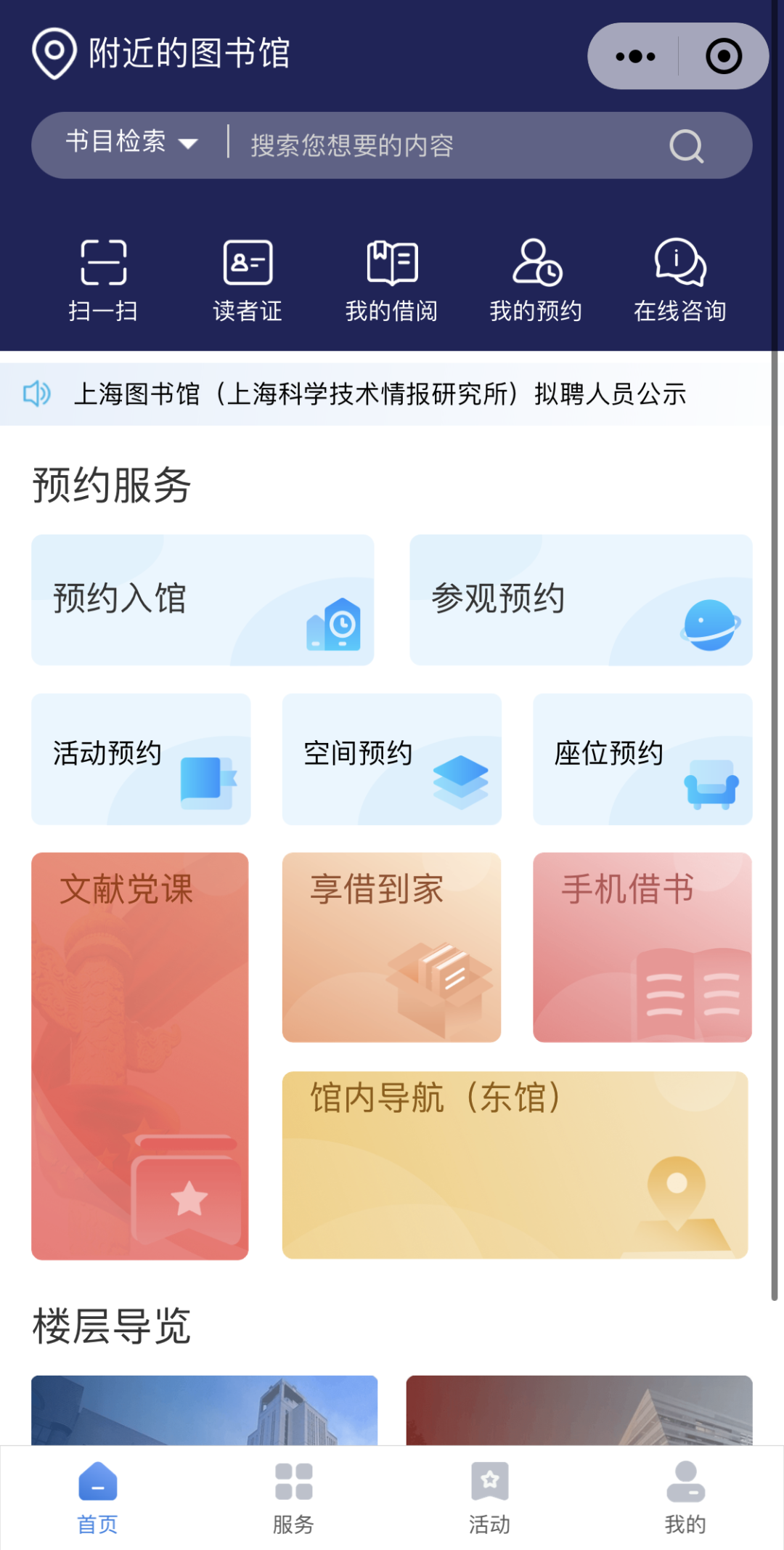Open 我的预约 reservations
This screenshot has width=784, height=1550.
pos(536,280)
